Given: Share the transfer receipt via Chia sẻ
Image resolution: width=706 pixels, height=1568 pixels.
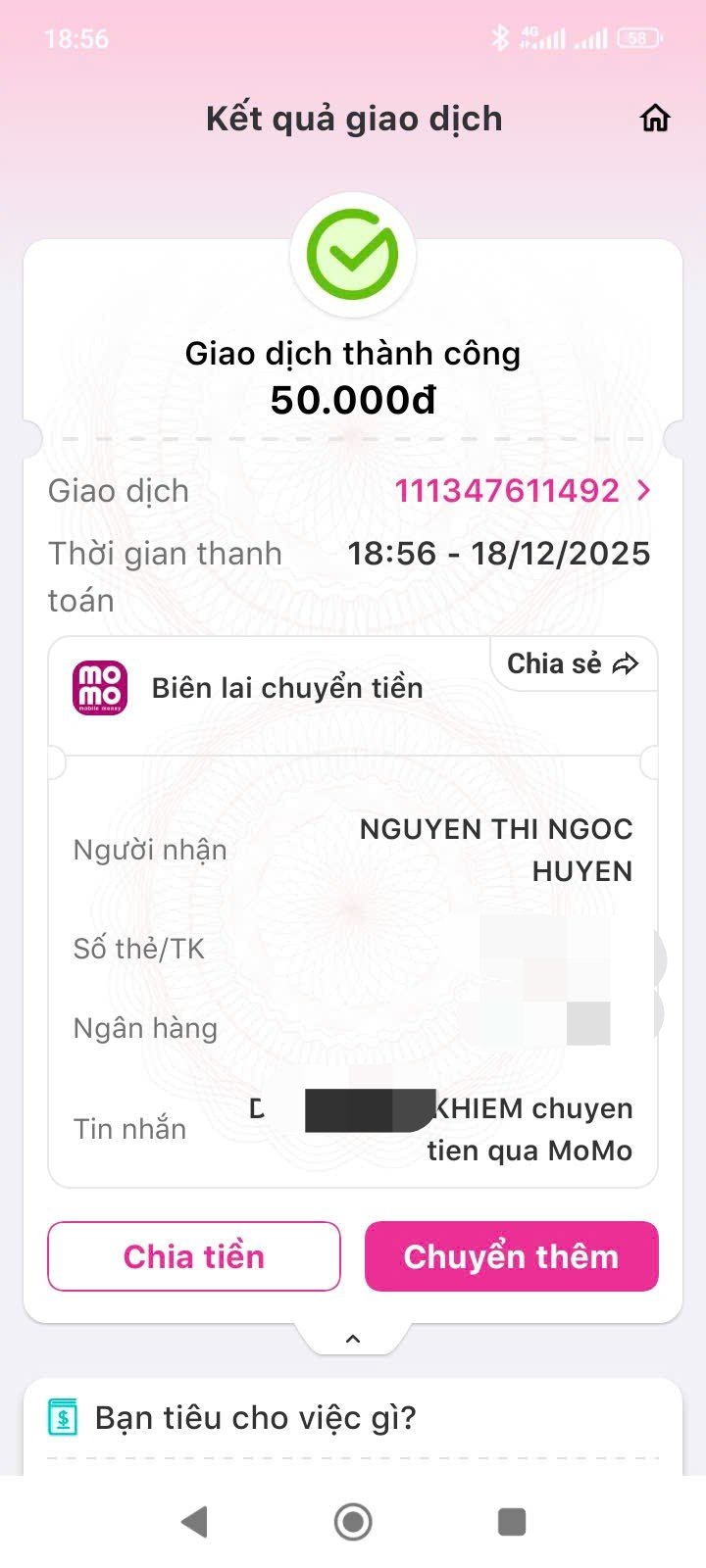Looking at the screenshot, I should [573, 663].
